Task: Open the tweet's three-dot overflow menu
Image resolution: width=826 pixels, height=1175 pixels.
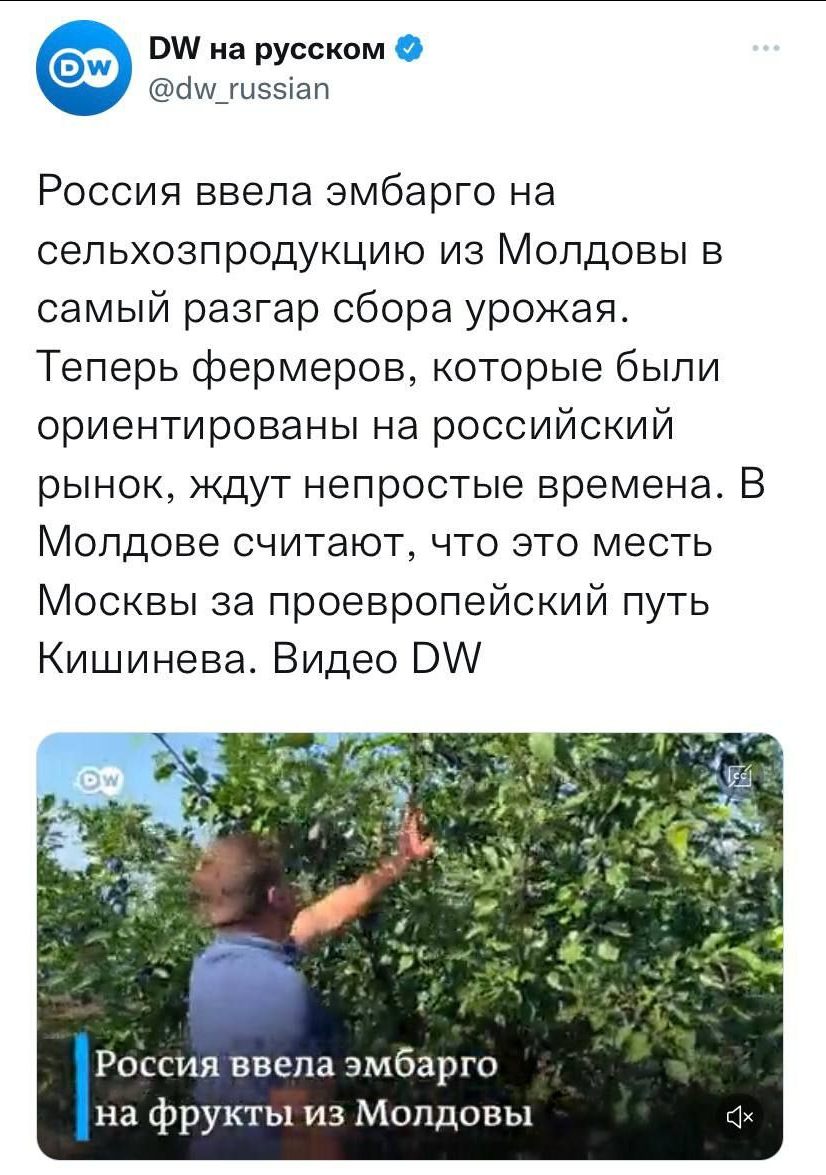Action: point(766,49)
